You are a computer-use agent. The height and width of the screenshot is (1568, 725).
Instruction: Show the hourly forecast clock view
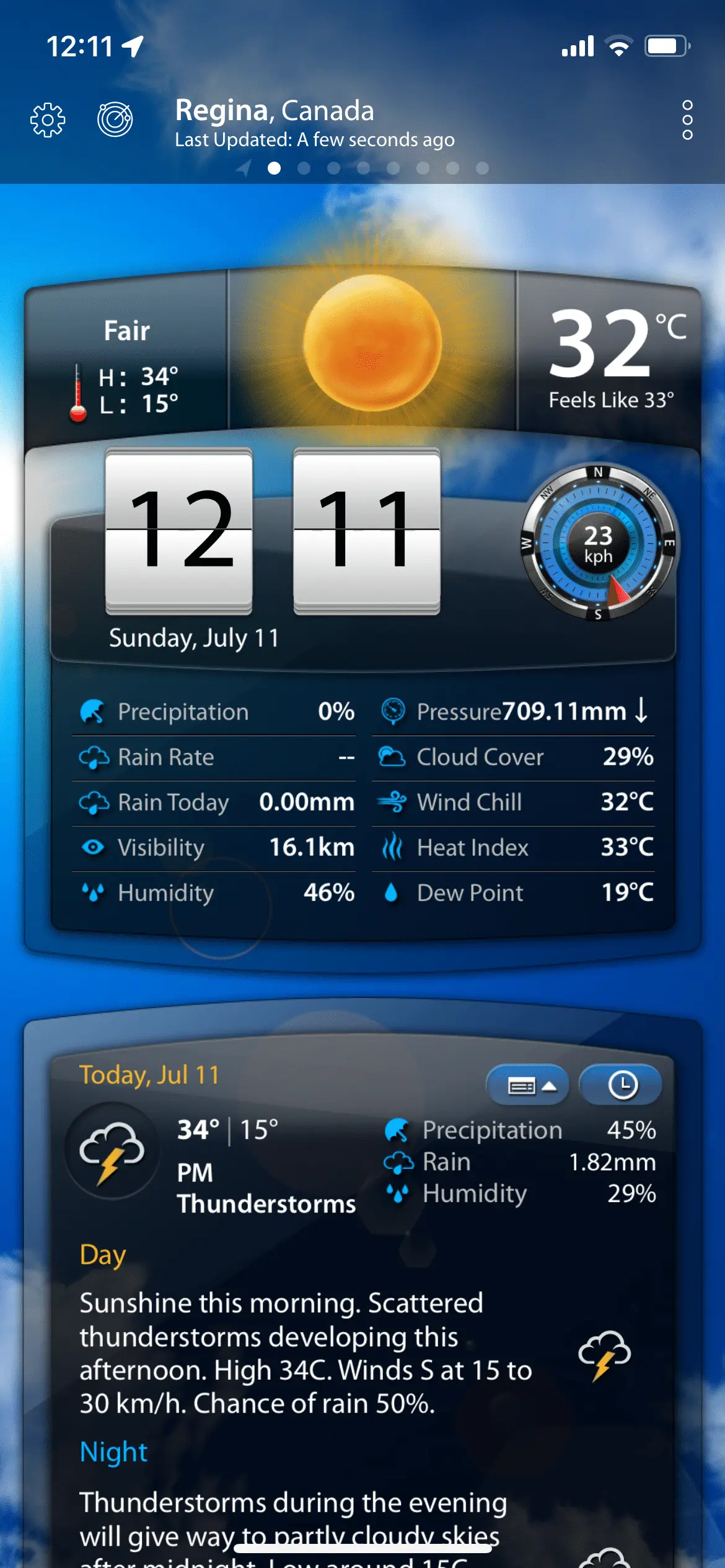622,1086
